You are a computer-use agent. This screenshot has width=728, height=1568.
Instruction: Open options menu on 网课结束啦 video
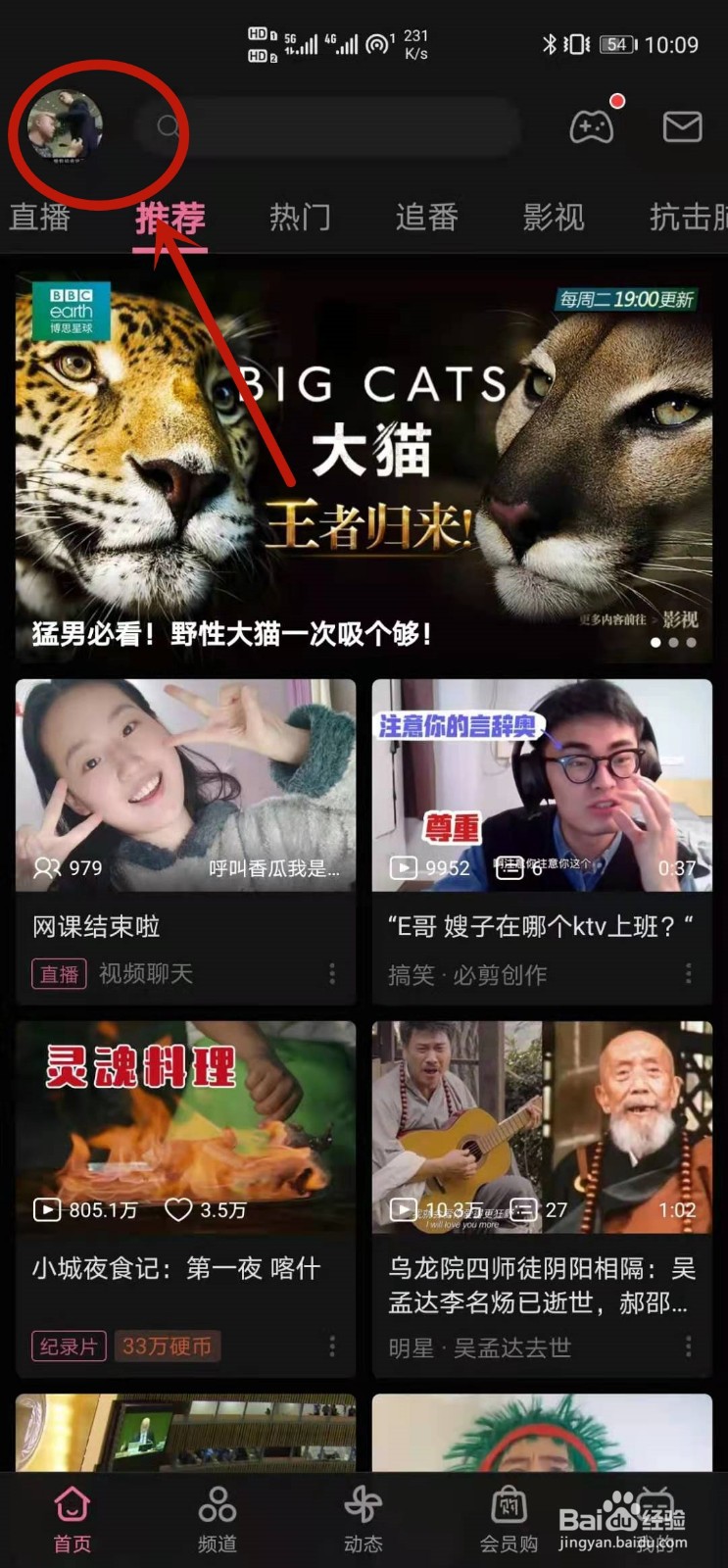click(x=332, y=973)
